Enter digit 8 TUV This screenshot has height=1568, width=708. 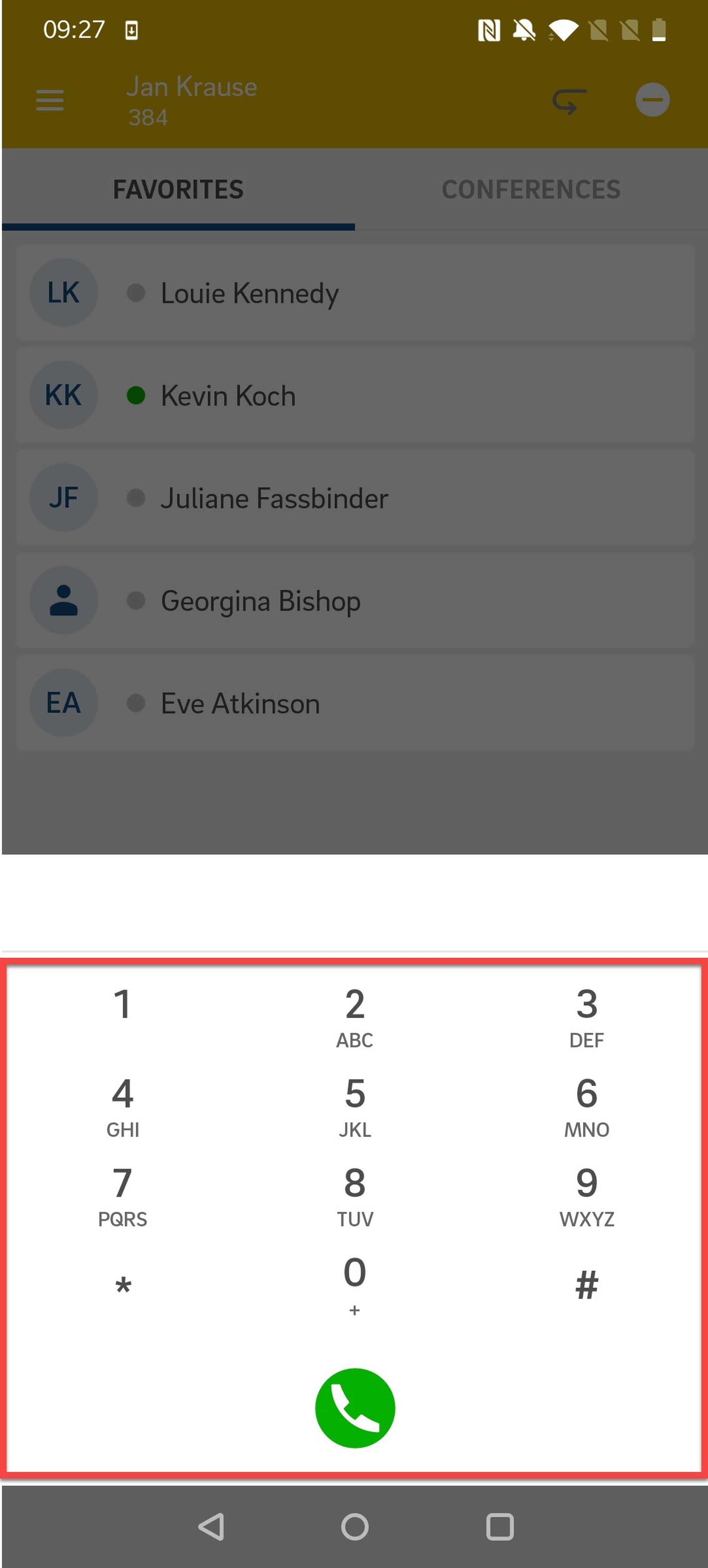[355, 1195]
